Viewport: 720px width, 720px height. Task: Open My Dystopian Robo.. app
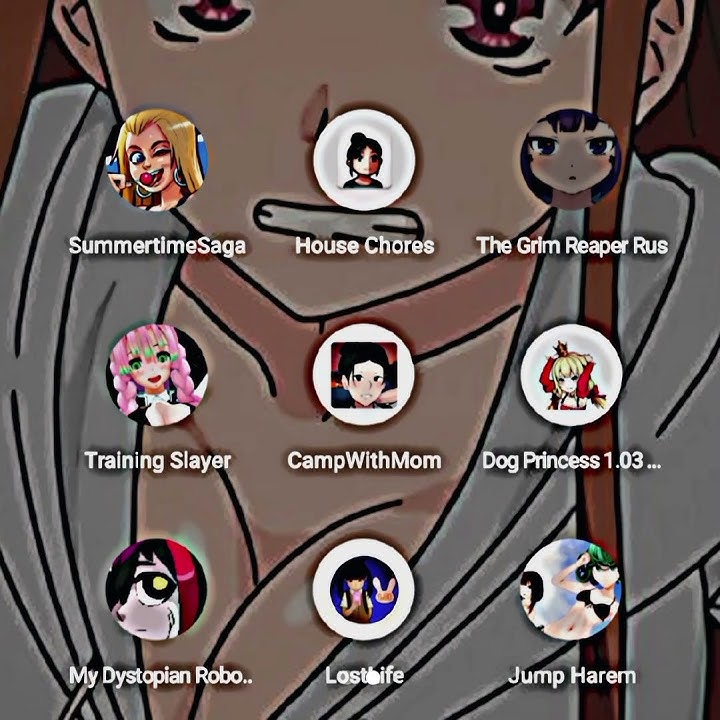pyautogui.click(x=157, y=590)
